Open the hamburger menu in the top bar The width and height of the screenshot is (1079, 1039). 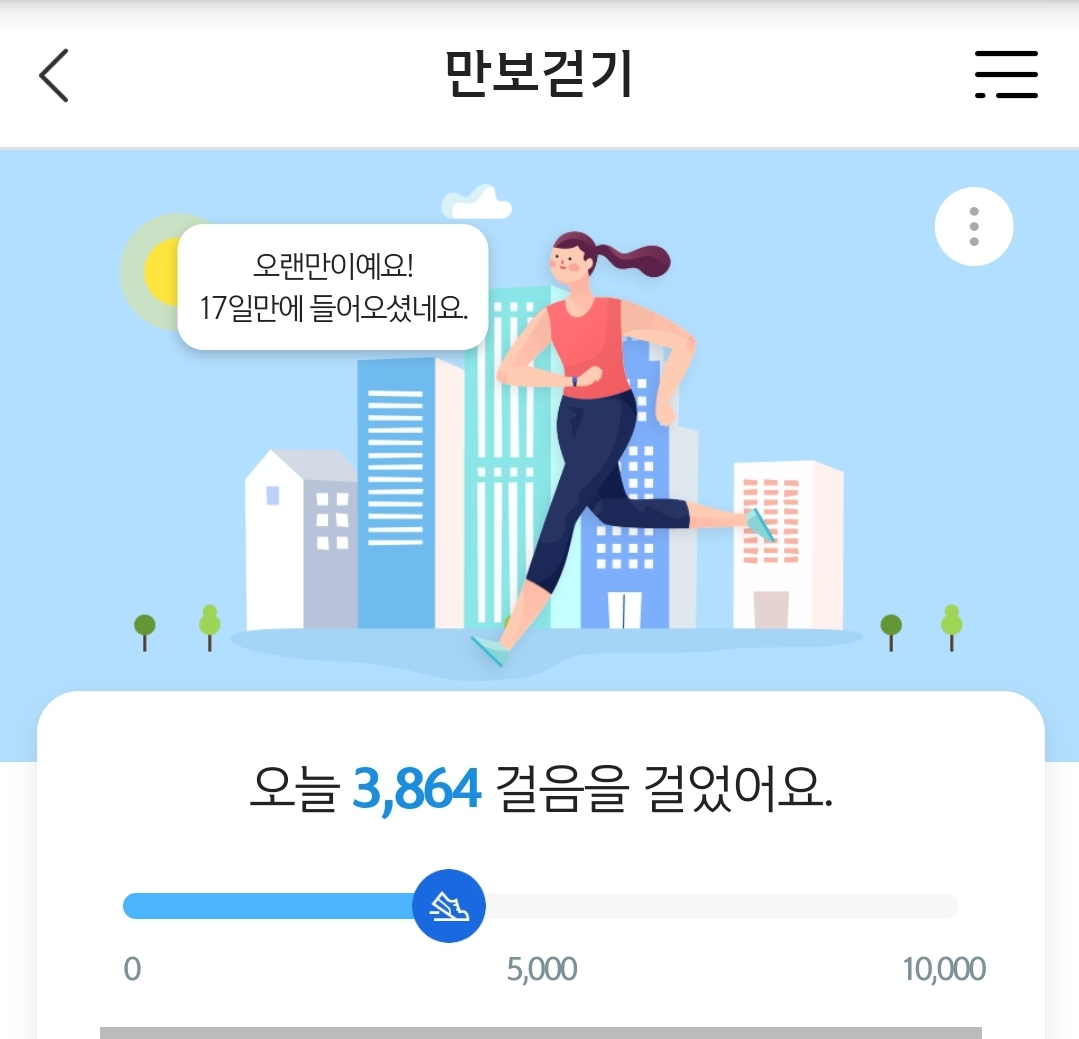click(x=1006, y=75)
